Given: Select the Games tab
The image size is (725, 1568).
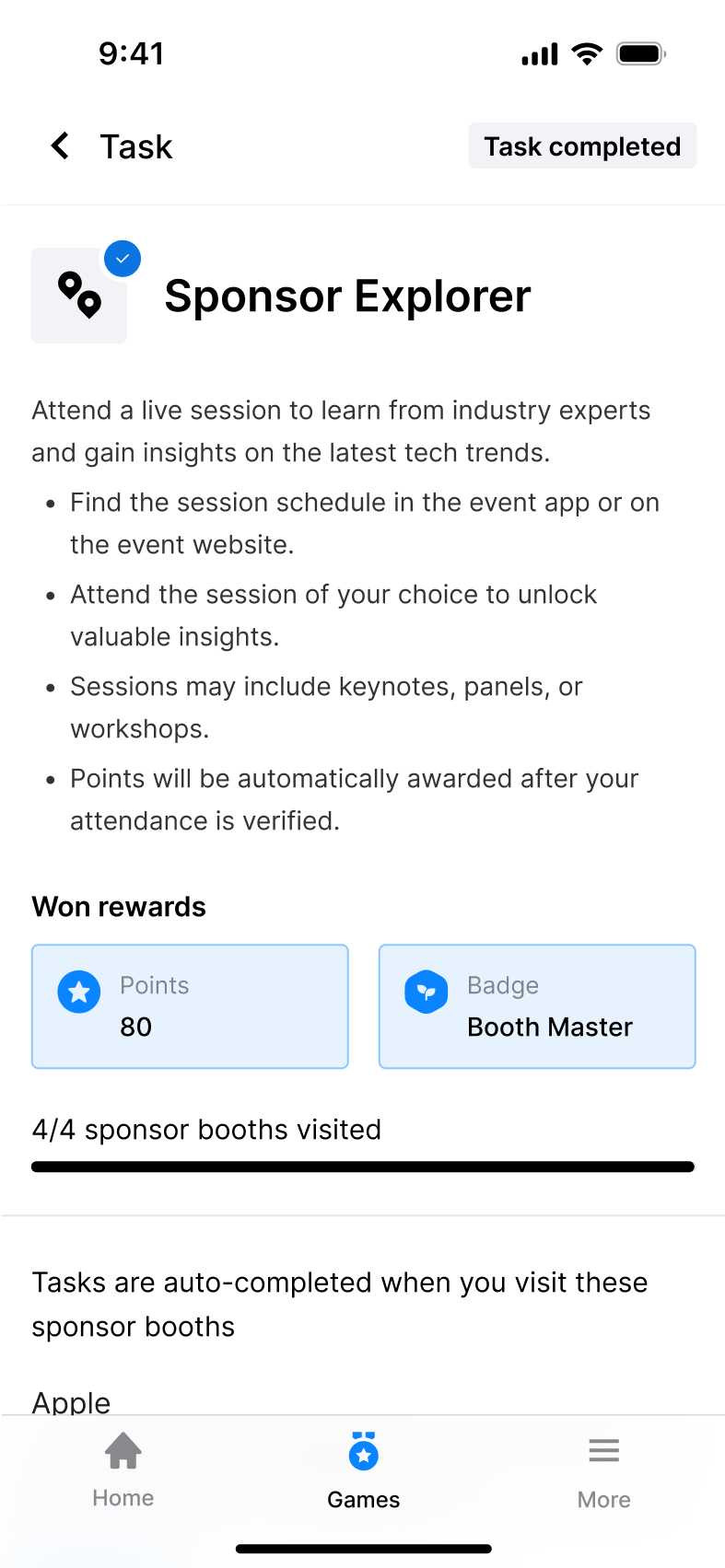Looking at the screenshot, I should point(364,1470).
